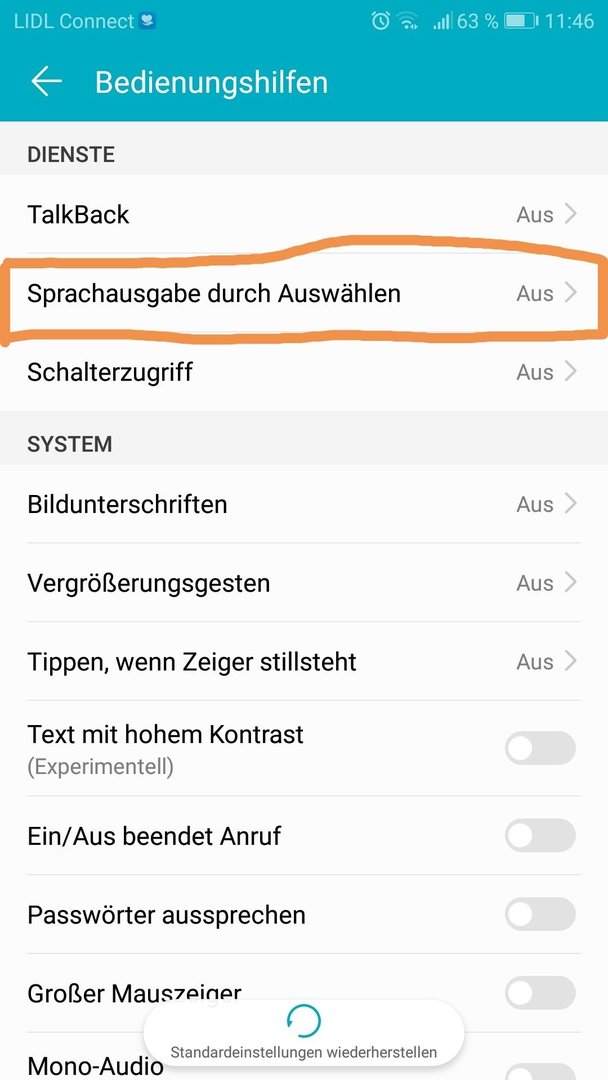Open Tippen, wenn Zeiger stillsteht
Viewport: 608px width, 1080px height.
[304, 662]
